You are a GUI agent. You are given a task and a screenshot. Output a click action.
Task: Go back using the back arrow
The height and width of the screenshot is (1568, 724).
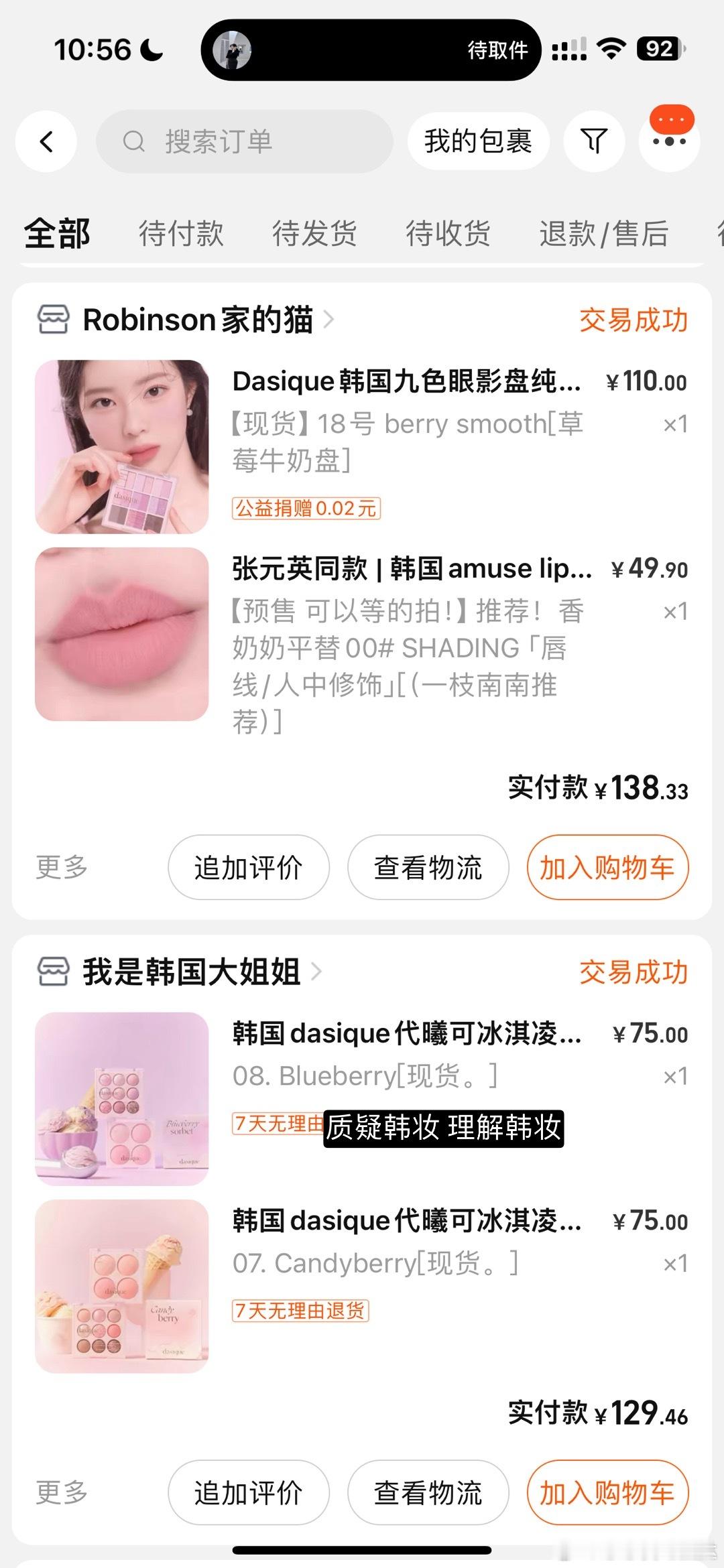point(46,141)
